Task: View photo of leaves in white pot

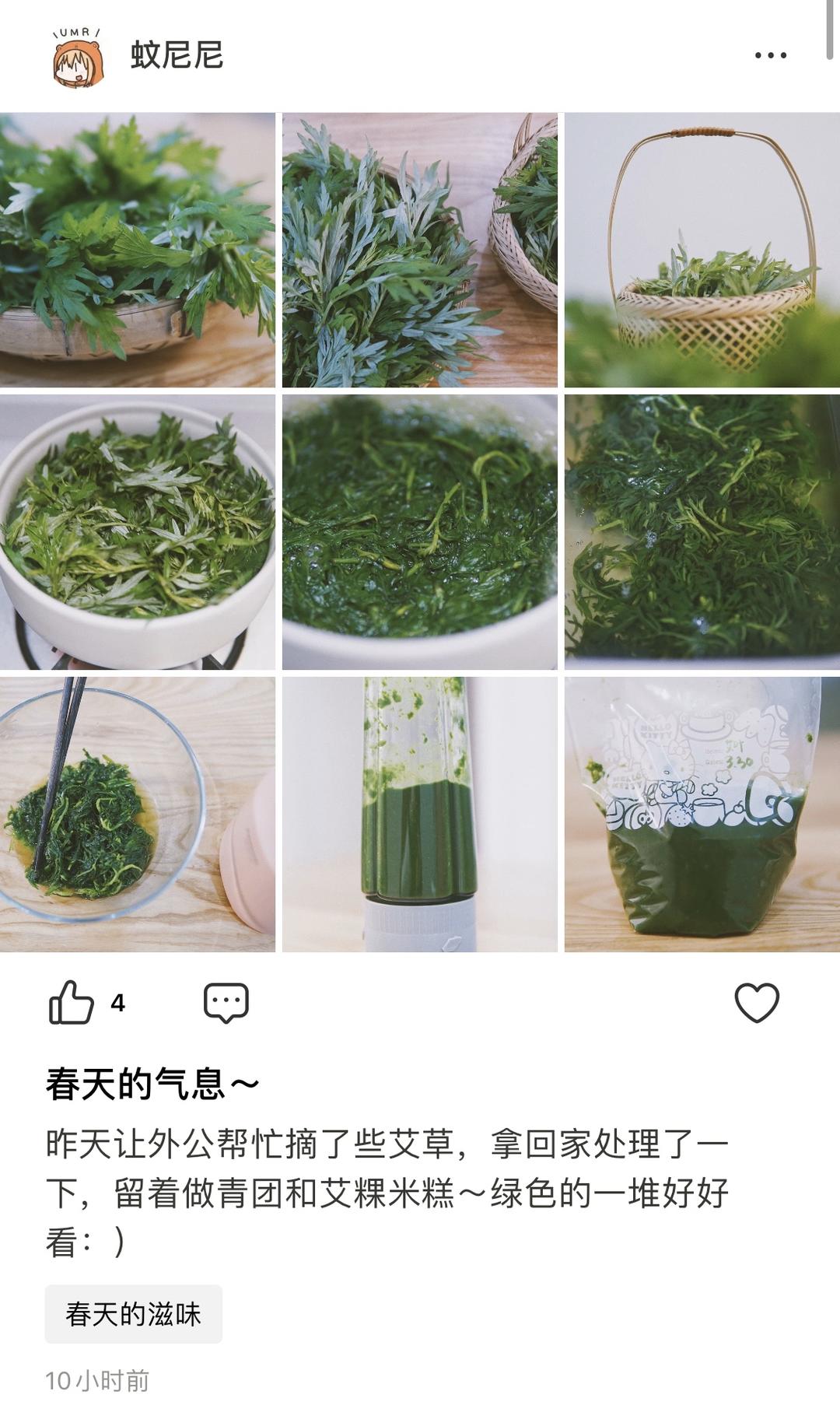Action: [x=138, y=532]
